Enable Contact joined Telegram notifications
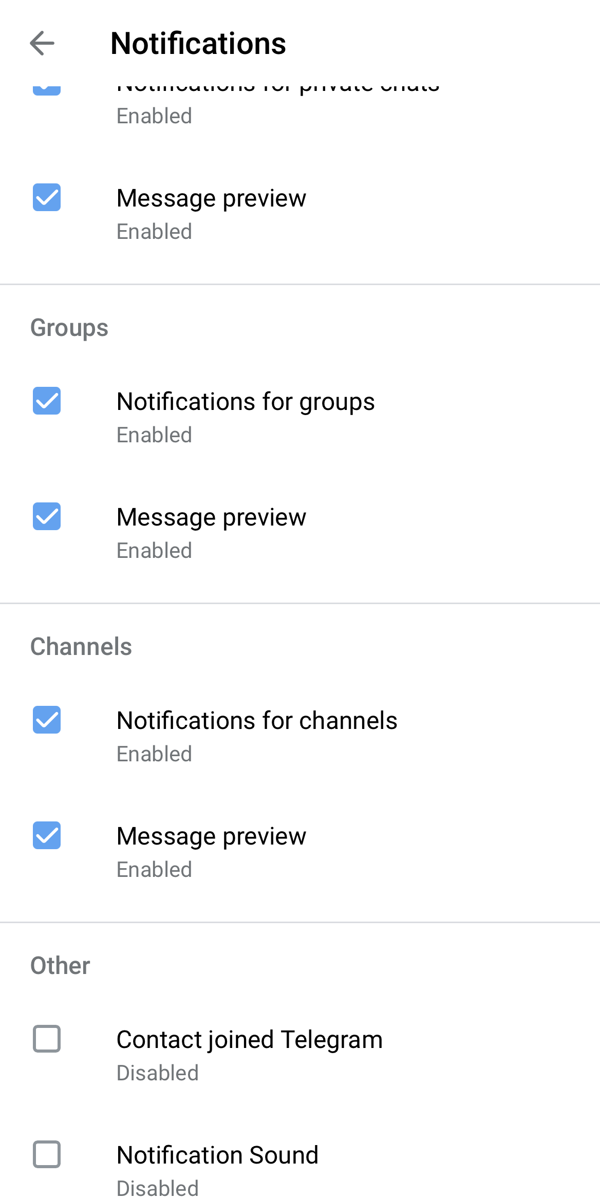600x1199 pixels. pyautogui.click(x=47, y=1039)
